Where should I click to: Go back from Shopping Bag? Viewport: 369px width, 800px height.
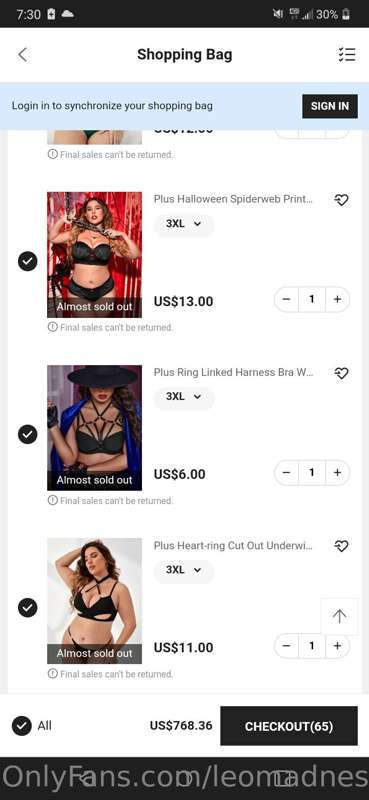22,55
